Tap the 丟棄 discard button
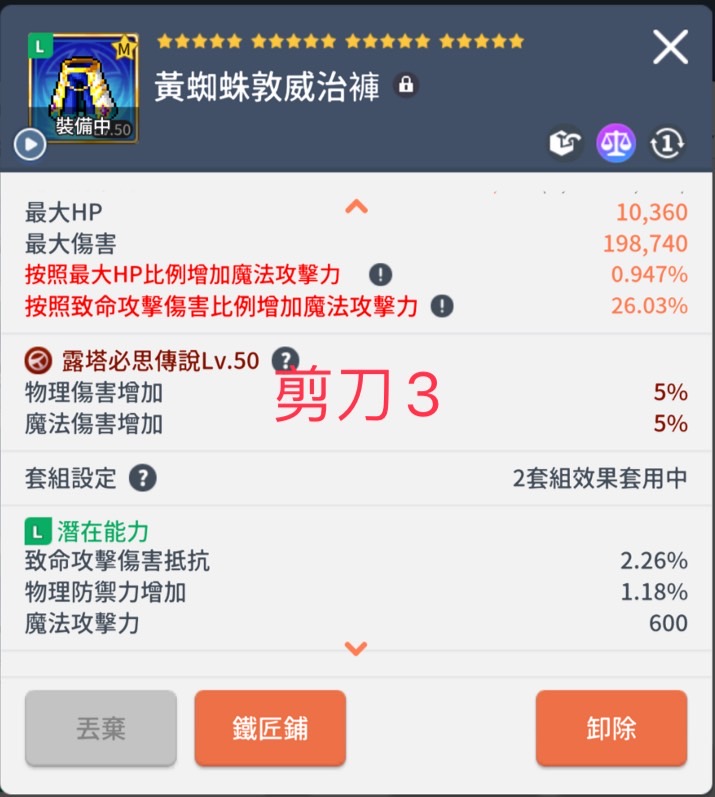This screenshot has width=715, height=797. (101, 728)
